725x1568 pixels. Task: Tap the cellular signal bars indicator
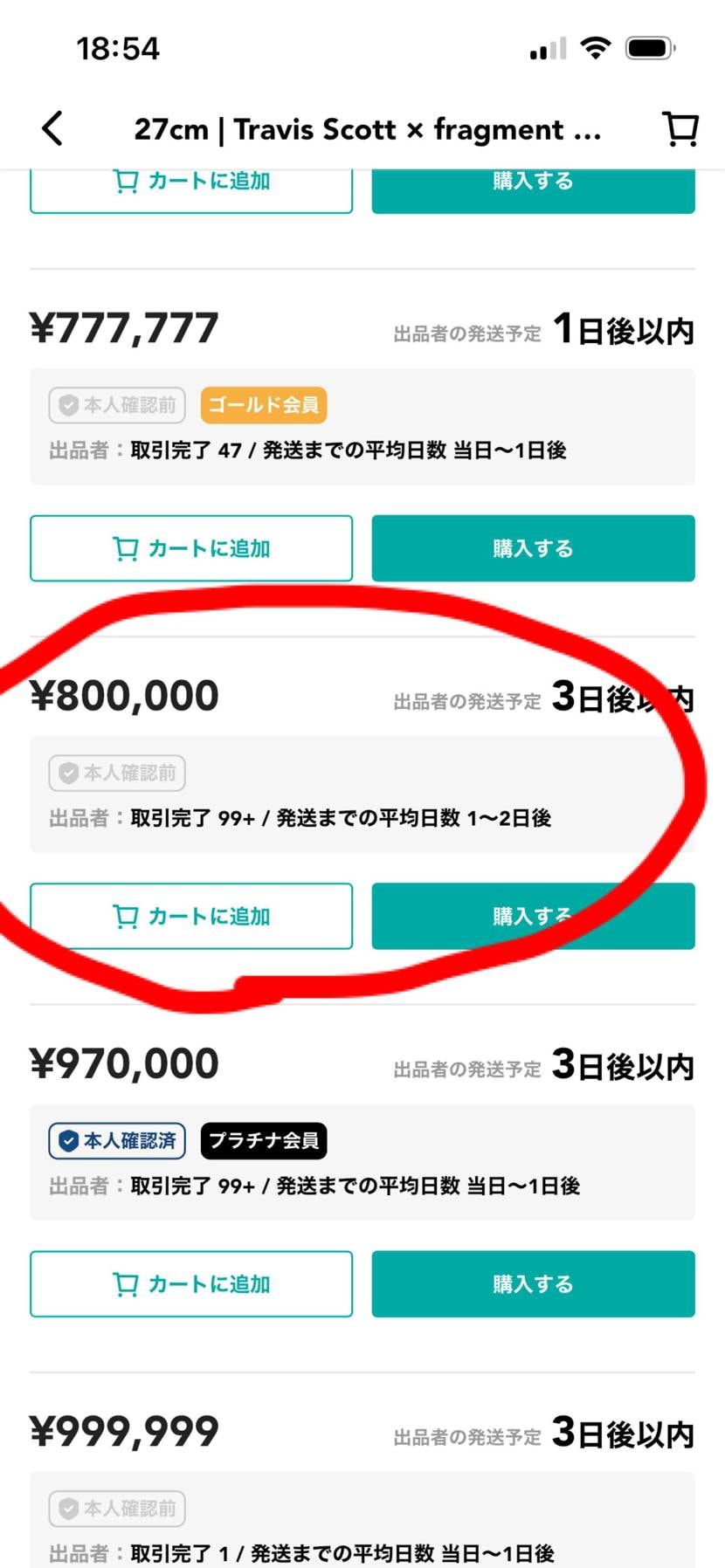[547, 49]
